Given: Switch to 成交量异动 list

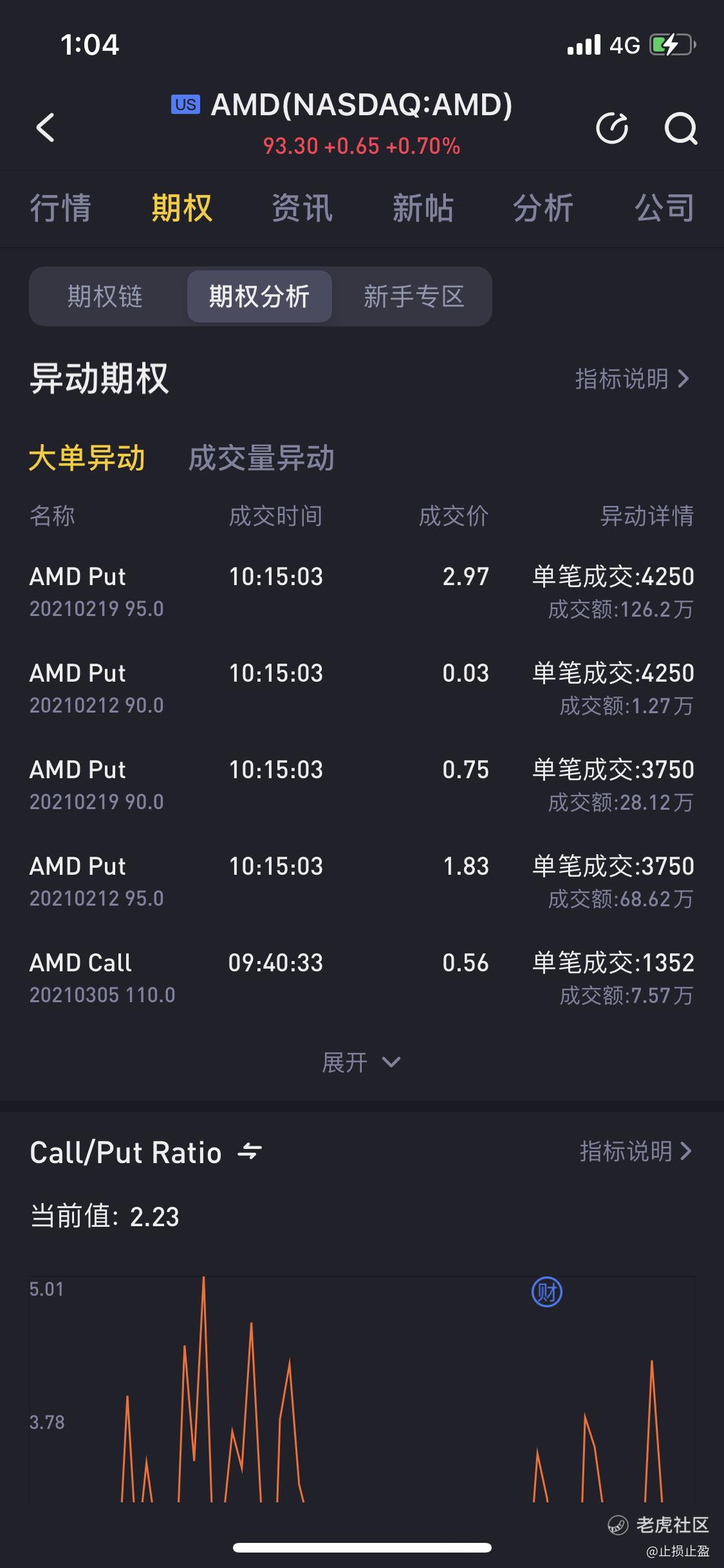Looking at the screenshot, I should pos(261,458).
